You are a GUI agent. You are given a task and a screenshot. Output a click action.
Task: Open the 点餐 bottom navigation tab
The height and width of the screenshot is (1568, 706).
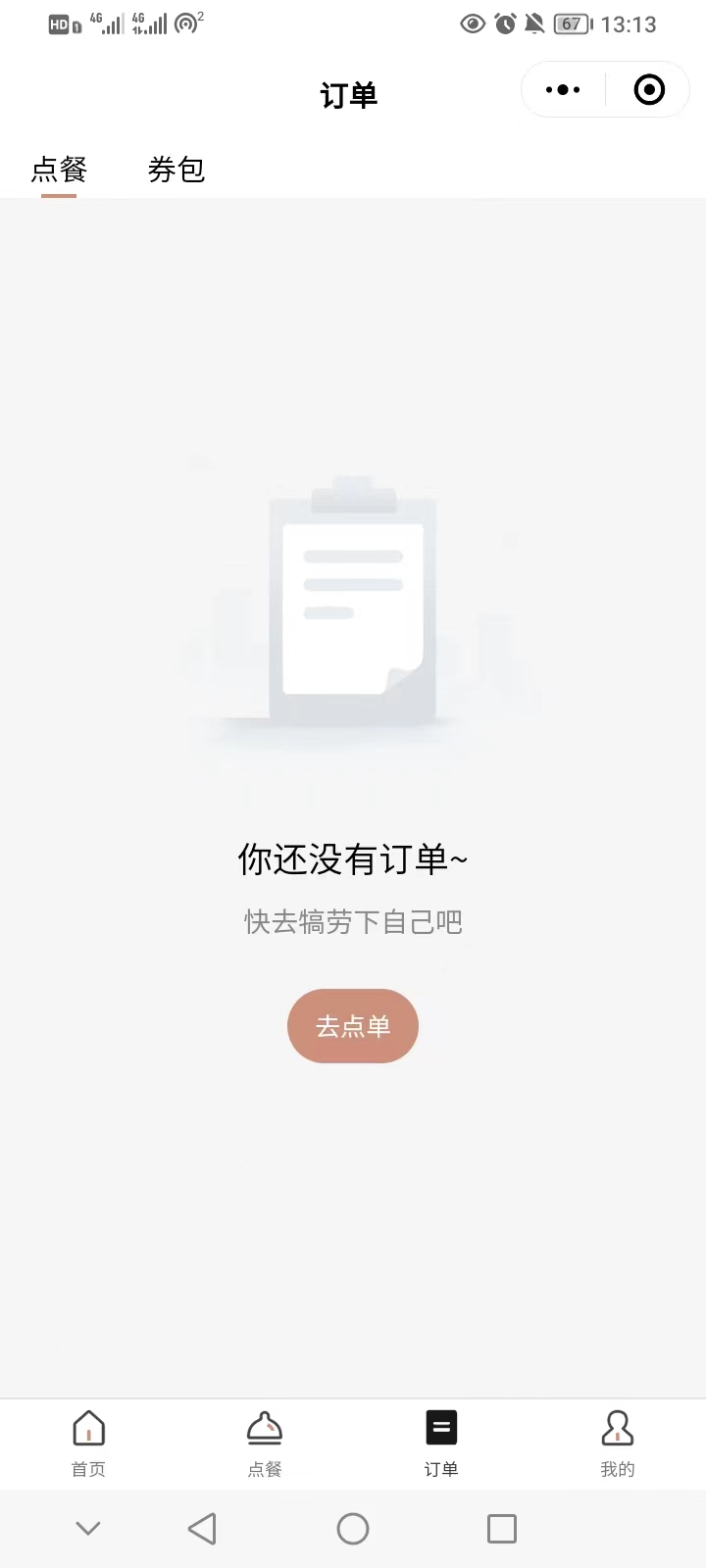tap(265, 1443)
